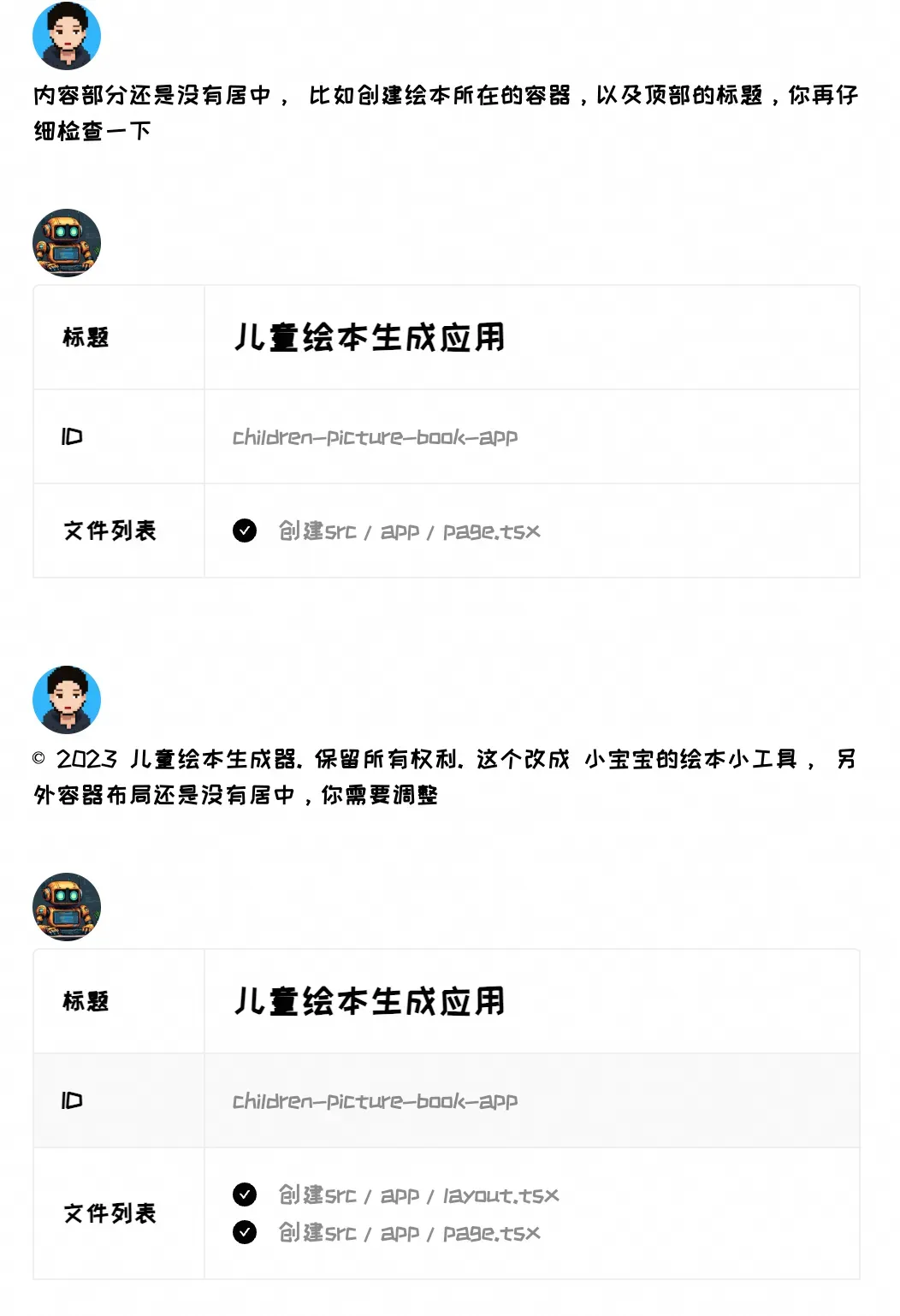Viewport: 900px width, 1316px height.
Task: Open the 创建src/app/layout.tsx file link
Action: (417, 1194)
